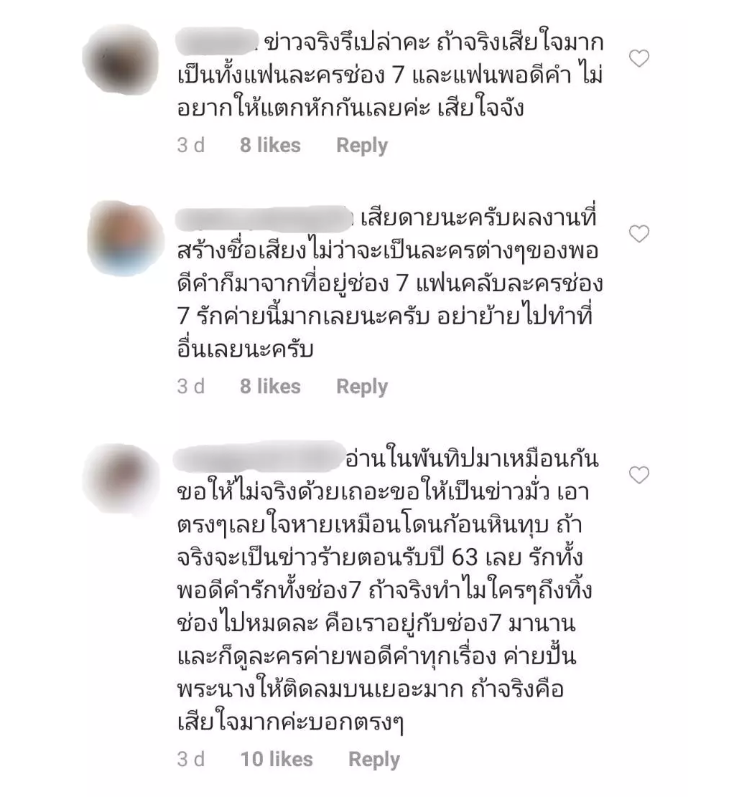Like the comment starting with ข่าวจริงรึเปล่าคะ

pos(638,59)
